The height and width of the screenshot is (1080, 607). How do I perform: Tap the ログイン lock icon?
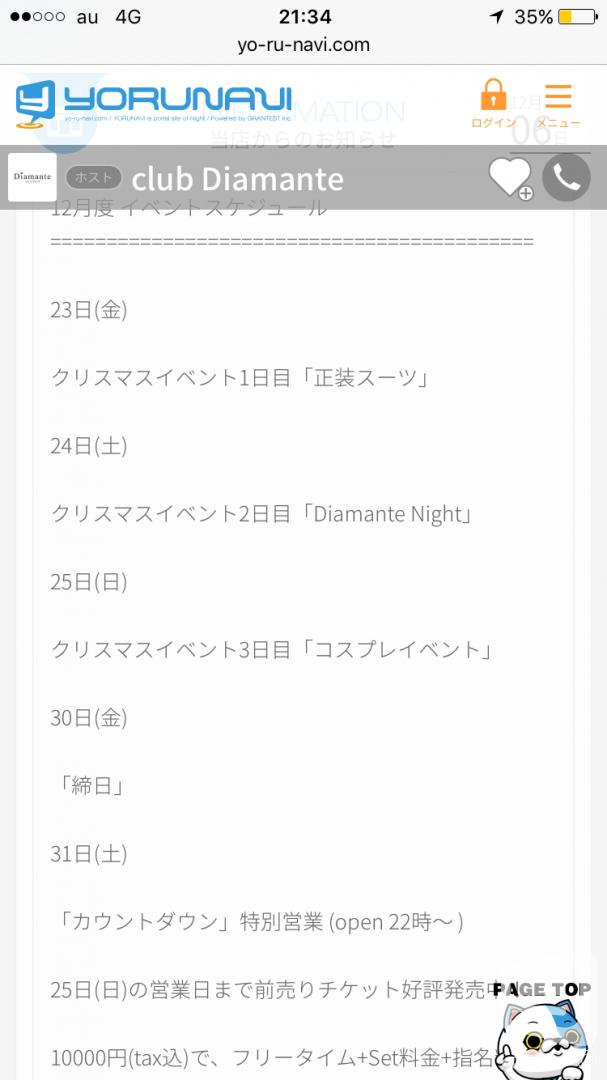click(493, 103)
